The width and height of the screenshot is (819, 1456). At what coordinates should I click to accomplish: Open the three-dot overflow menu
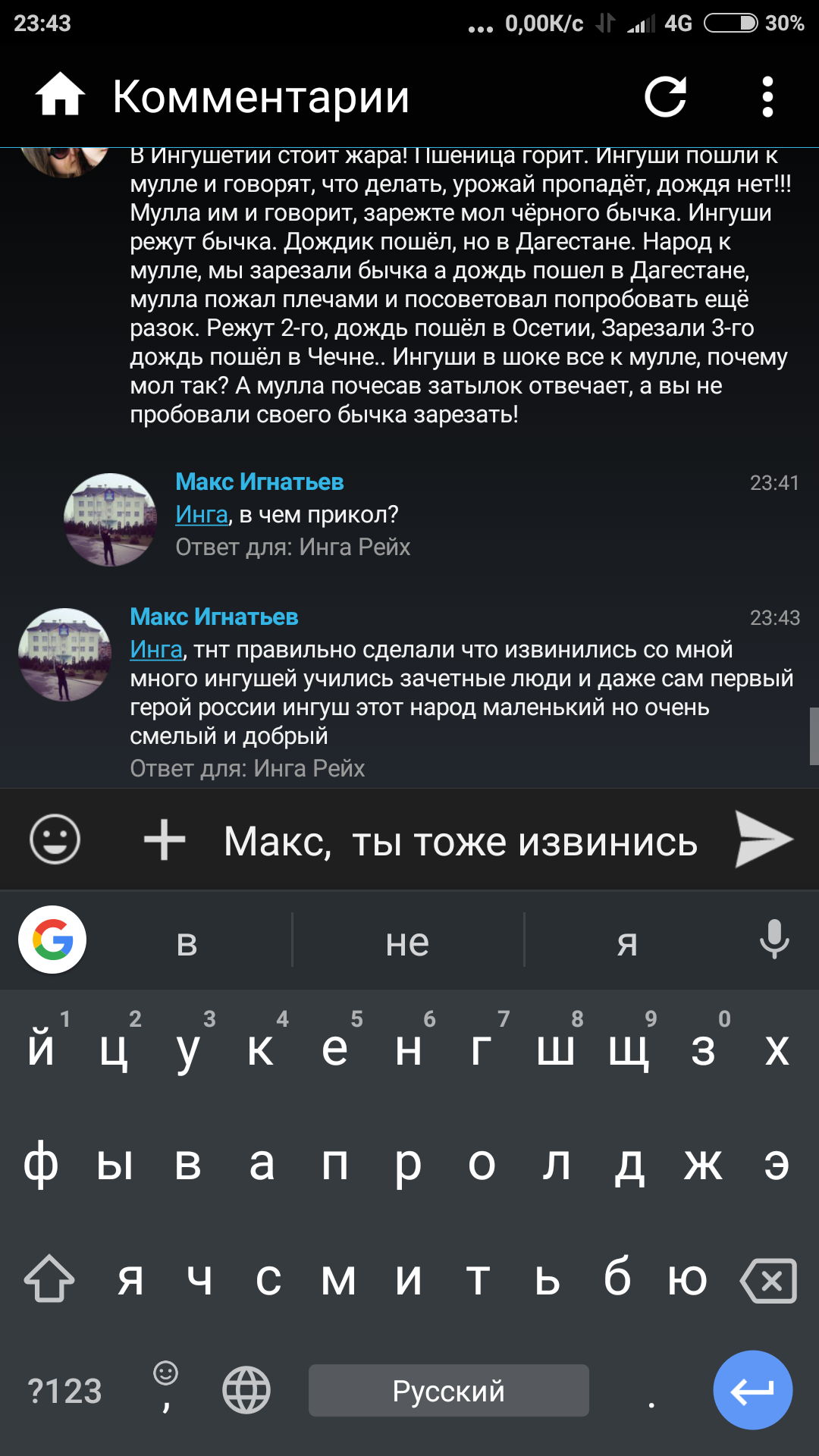(x=767, y=97)
